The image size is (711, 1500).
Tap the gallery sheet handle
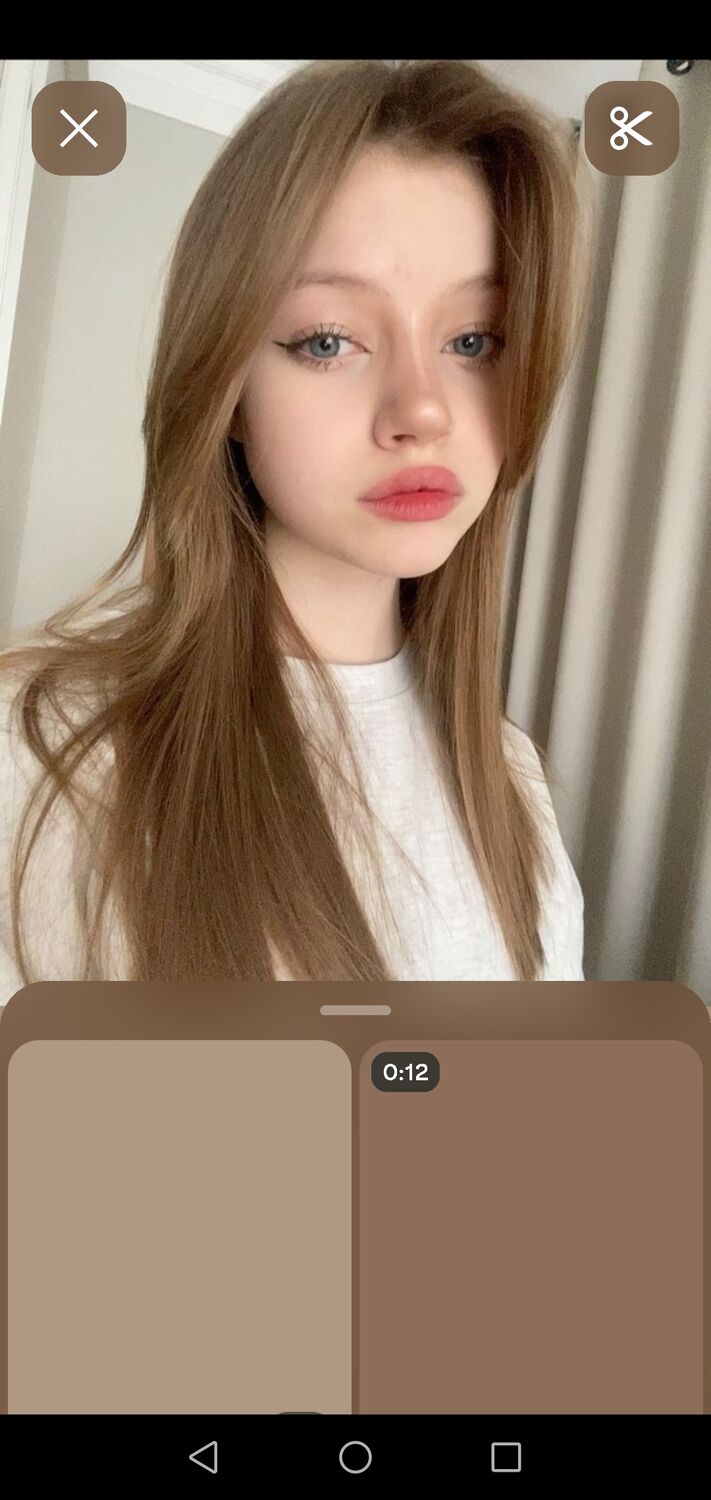tap(355, 1010)
